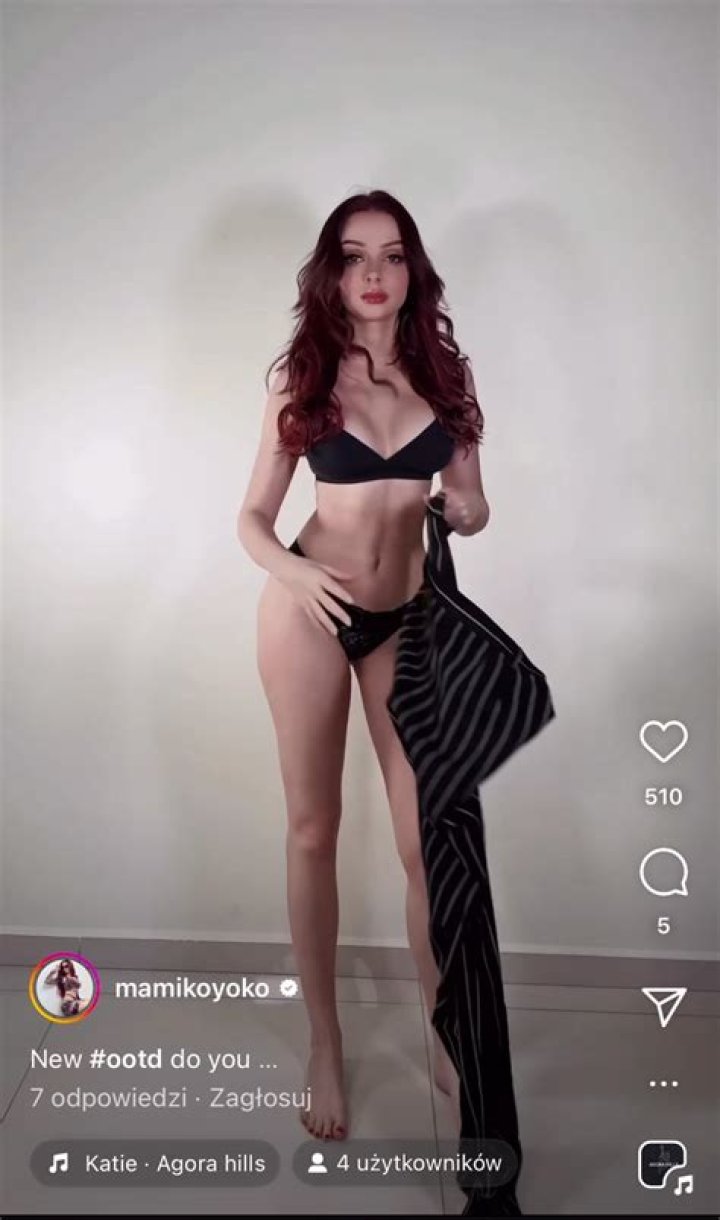The height and width of the screenshot is (1220, 720).
Task: Visit the mamikoyoko username link
Action: pyautogui.click(x=192, y=989)
